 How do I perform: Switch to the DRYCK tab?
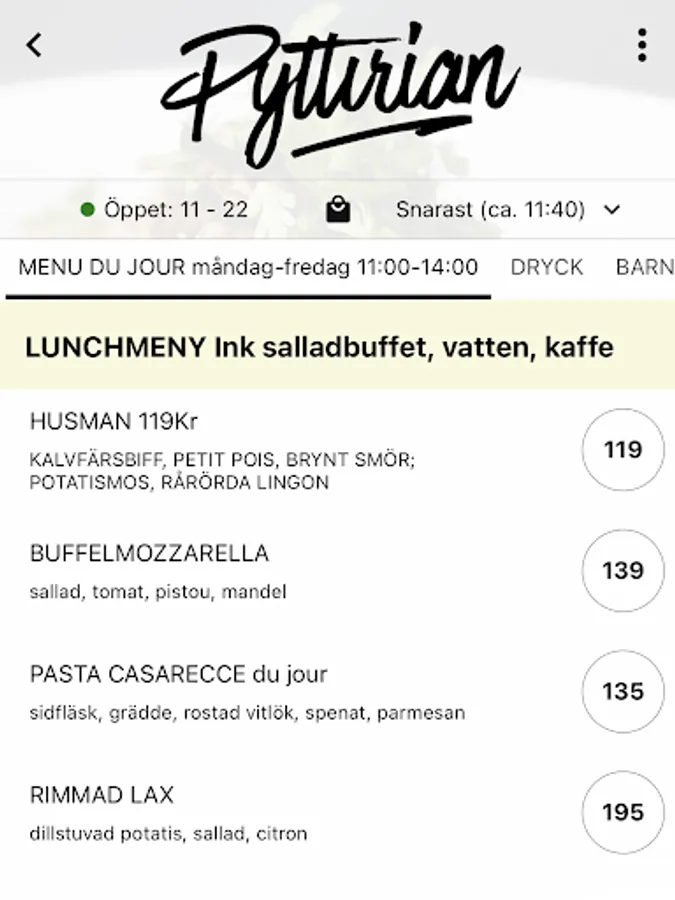tap(546, 268)
